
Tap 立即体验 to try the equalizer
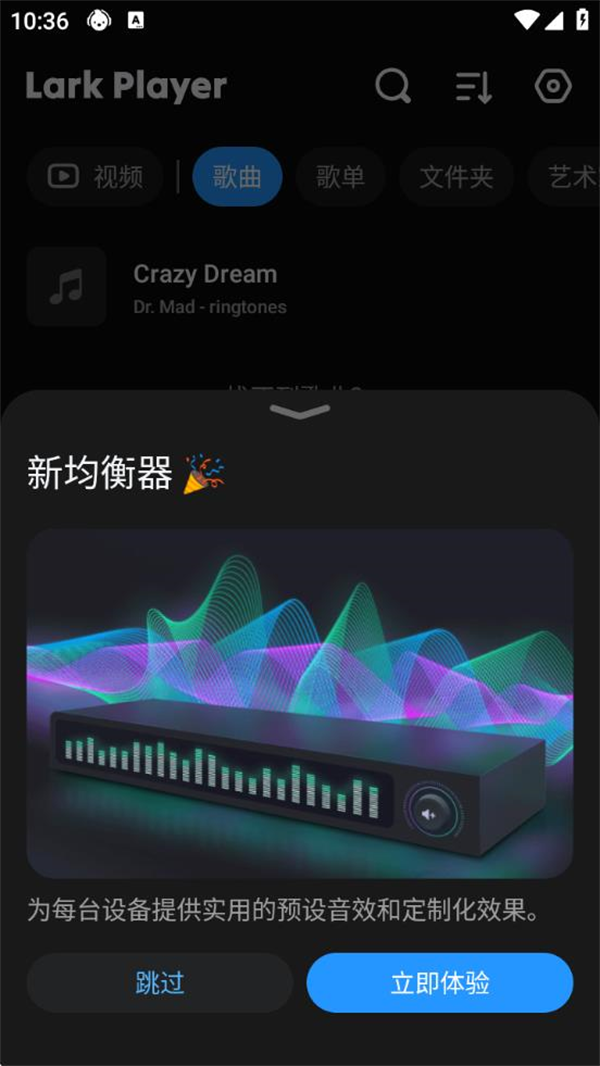tap(440, 982)
